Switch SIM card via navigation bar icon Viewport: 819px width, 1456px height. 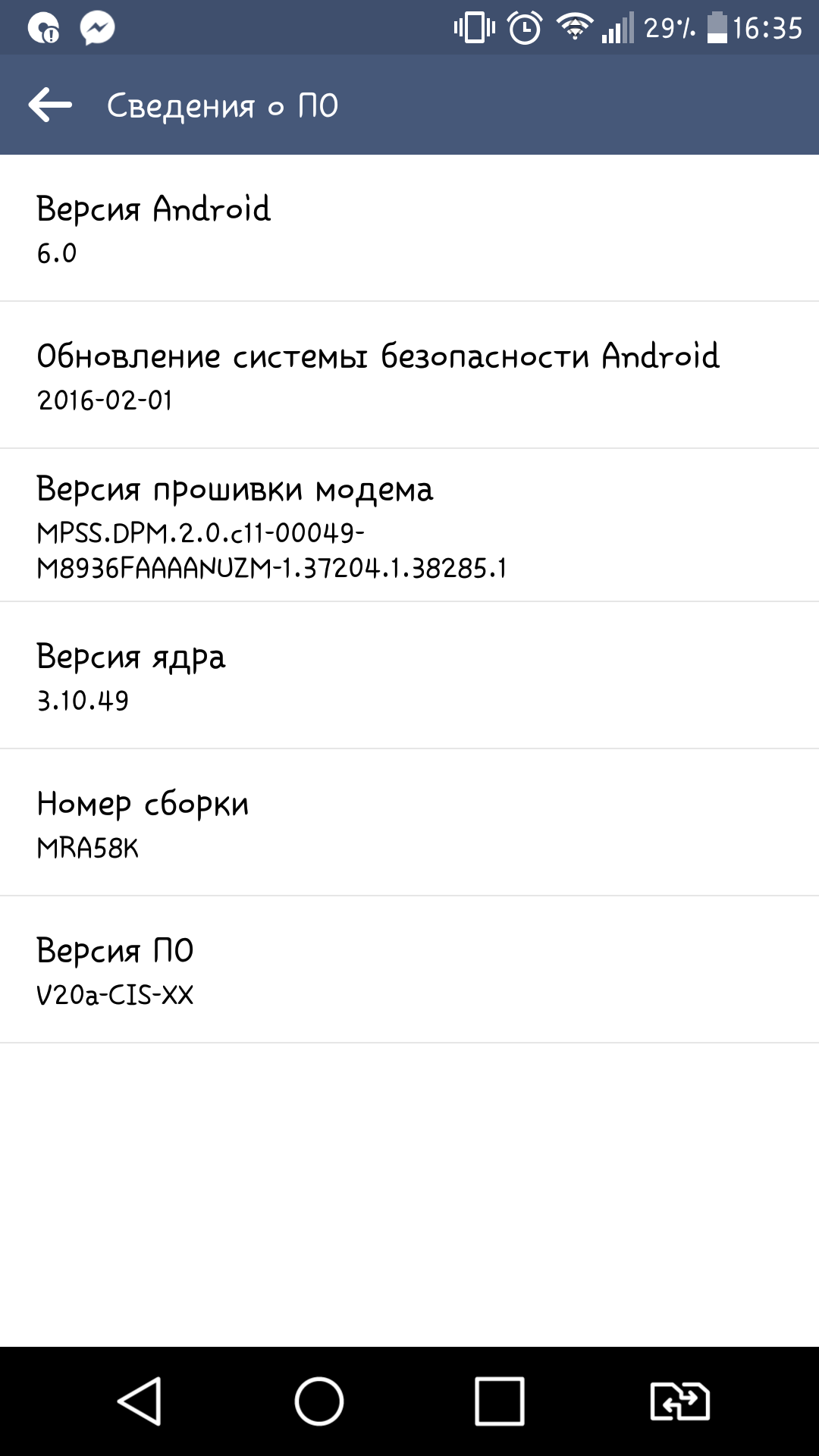pyautogui.click(x=679, y=1401)
